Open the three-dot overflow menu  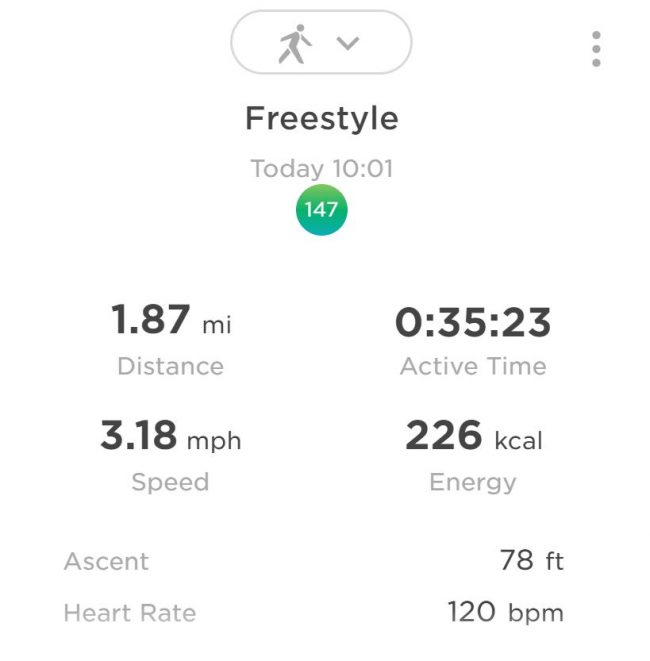[596, 48]
